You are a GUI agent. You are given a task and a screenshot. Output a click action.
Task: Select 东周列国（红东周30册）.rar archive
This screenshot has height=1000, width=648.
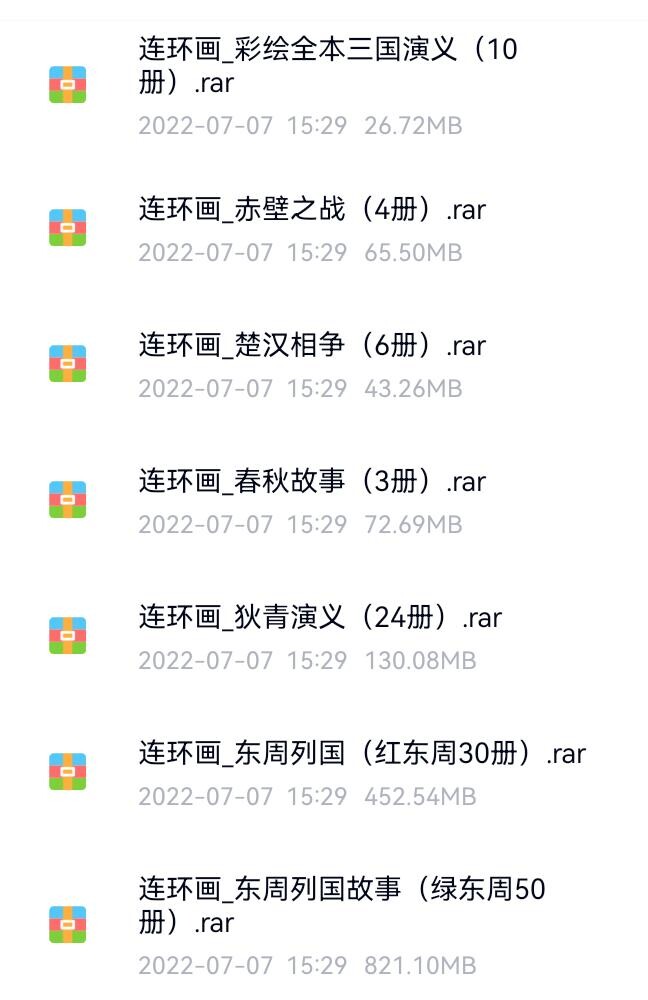[362, 753]
